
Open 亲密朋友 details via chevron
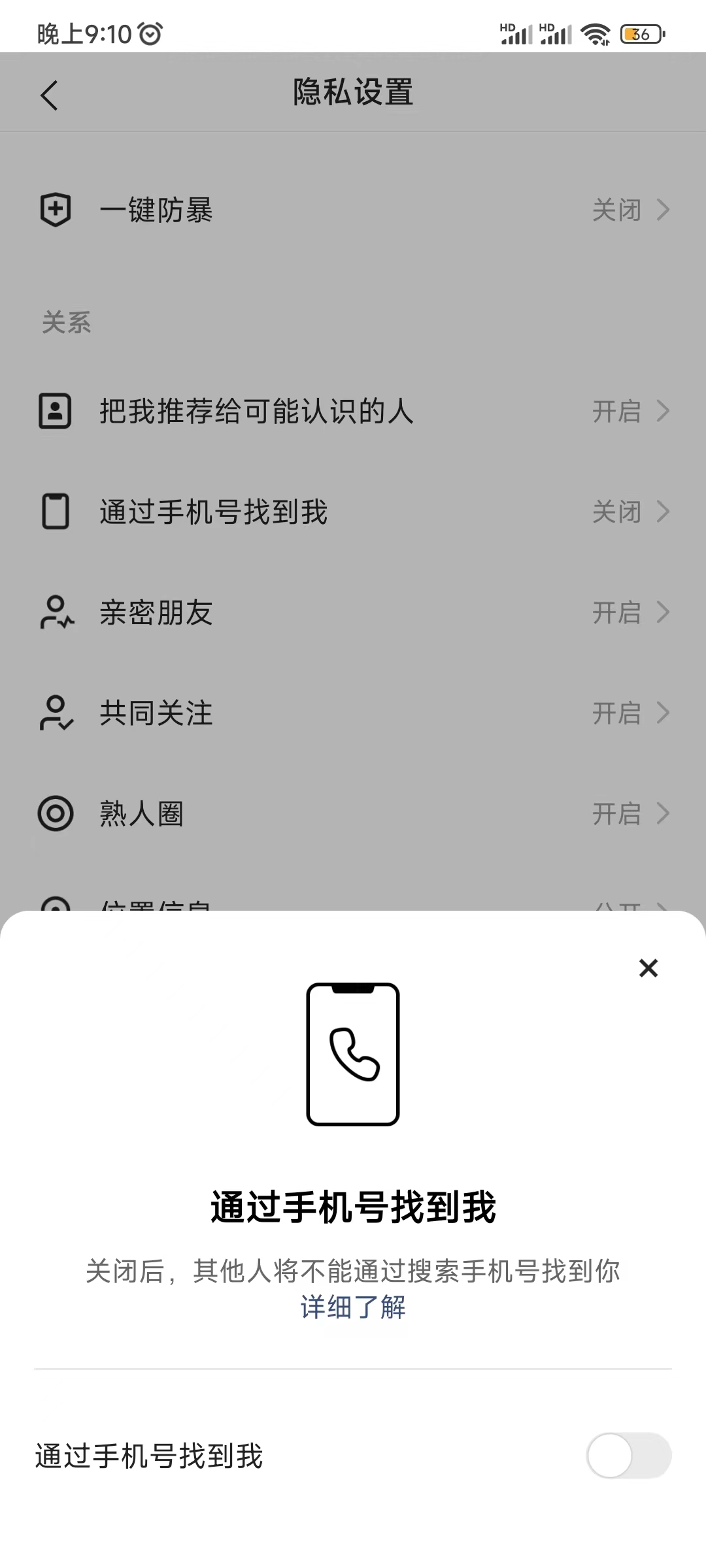pos(663,613)
